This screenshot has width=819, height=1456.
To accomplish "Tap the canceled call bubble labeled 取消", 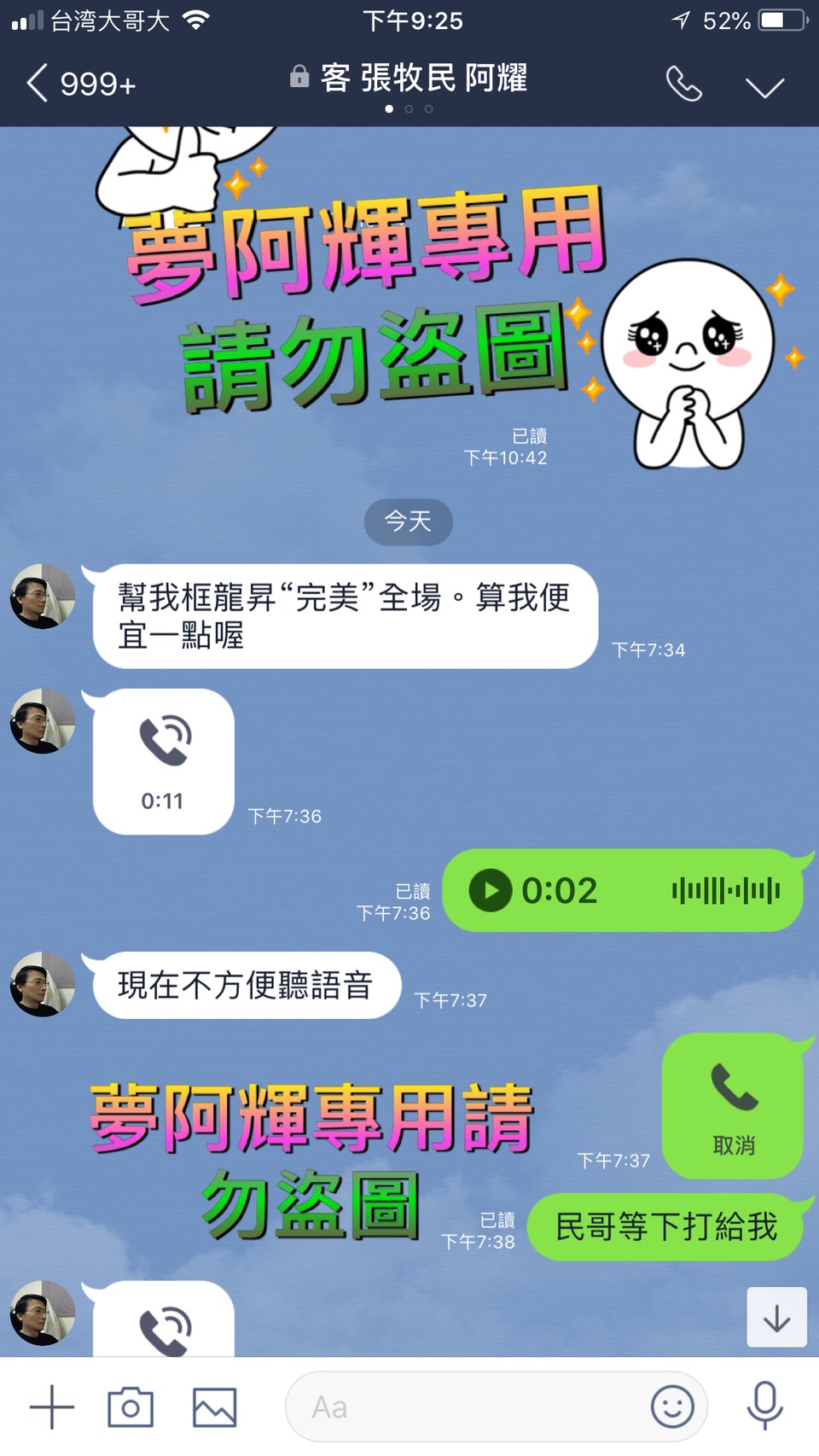I will pyautogui.click(x=733, y=1105).
